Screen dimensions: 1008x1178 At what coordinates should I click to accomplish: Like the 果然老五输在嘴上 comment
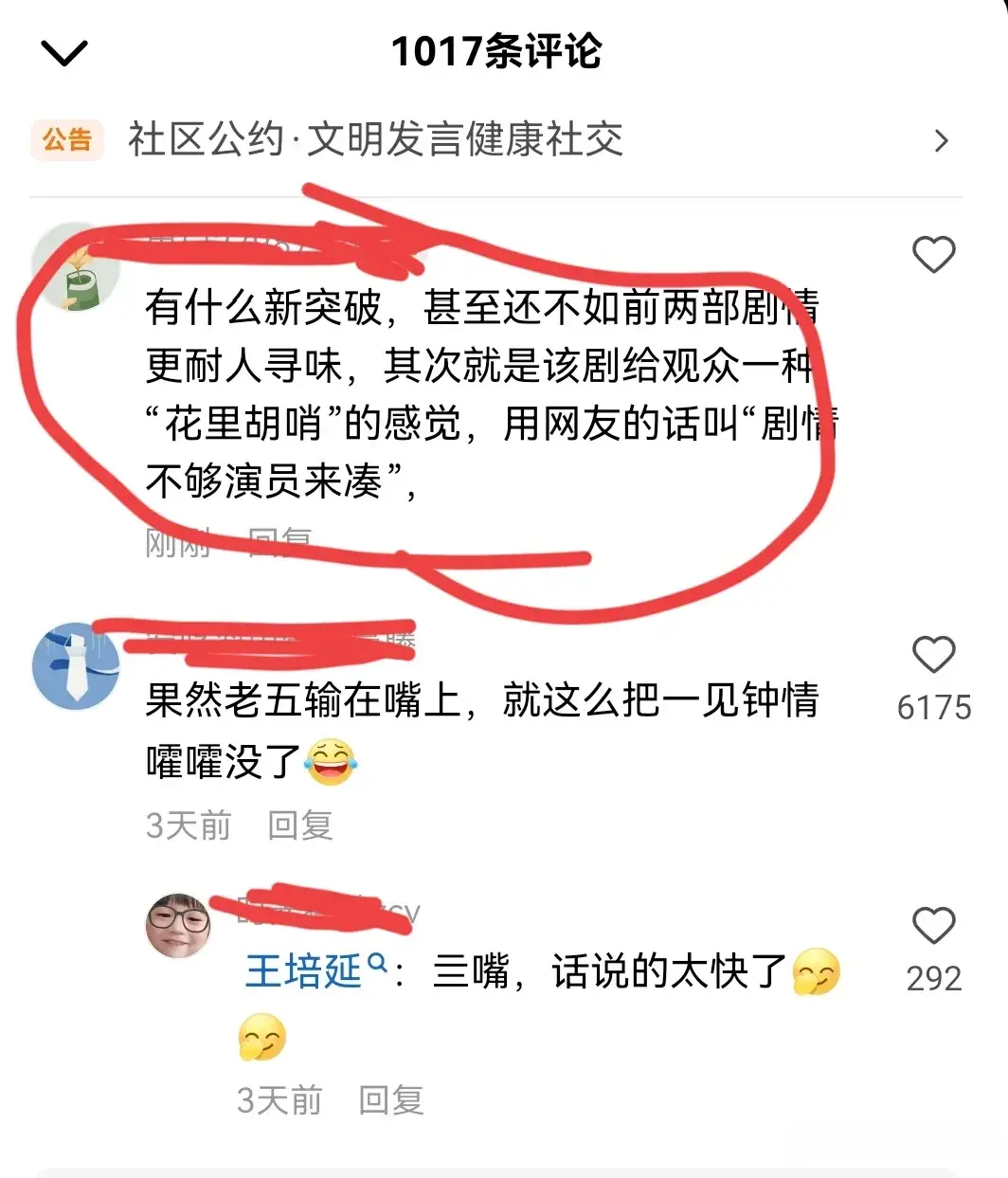[933, 655]
